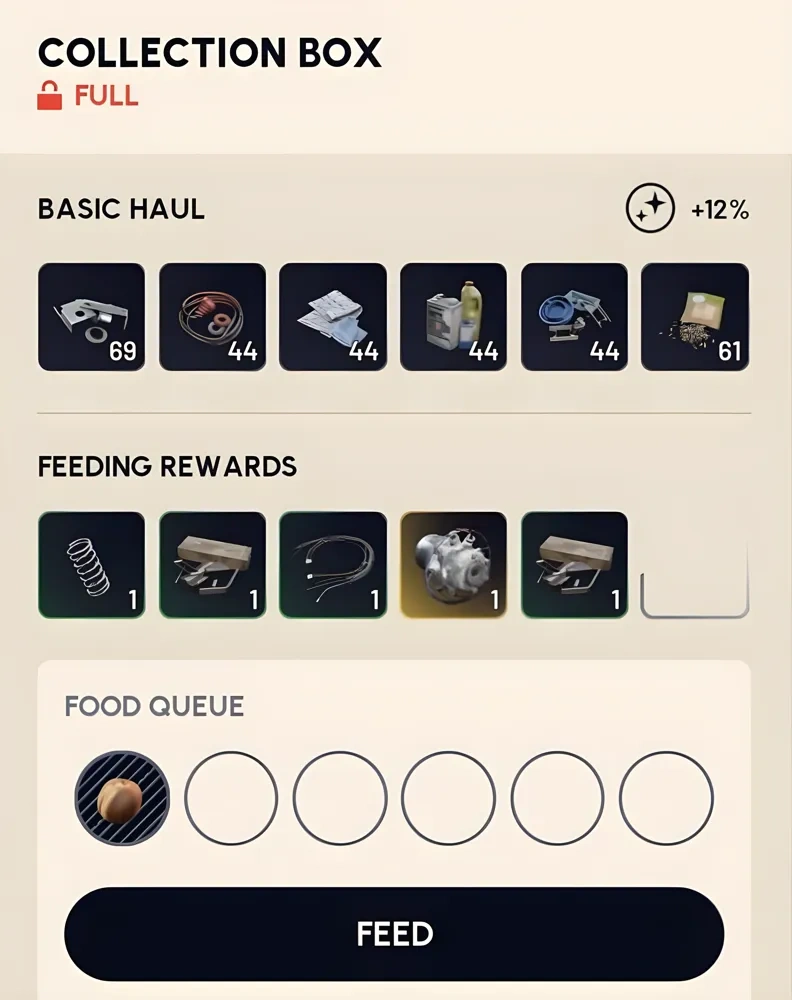View the chemicals bottle item in Basic Haul
The height and width of the screenshot is (1000, 792).
[x=453, y=317]
